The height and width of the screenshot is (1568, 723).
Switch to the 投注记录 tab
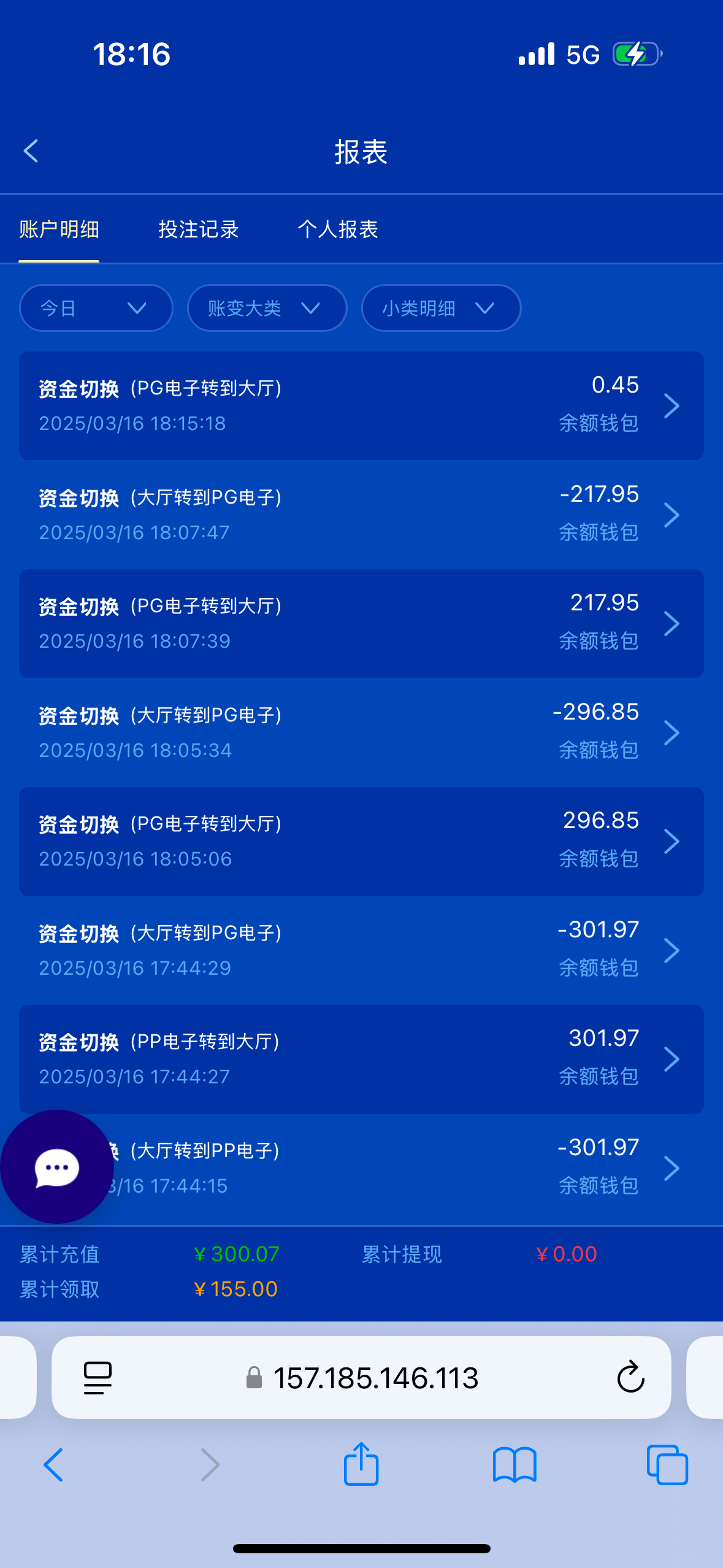click(x=199, y=229)
